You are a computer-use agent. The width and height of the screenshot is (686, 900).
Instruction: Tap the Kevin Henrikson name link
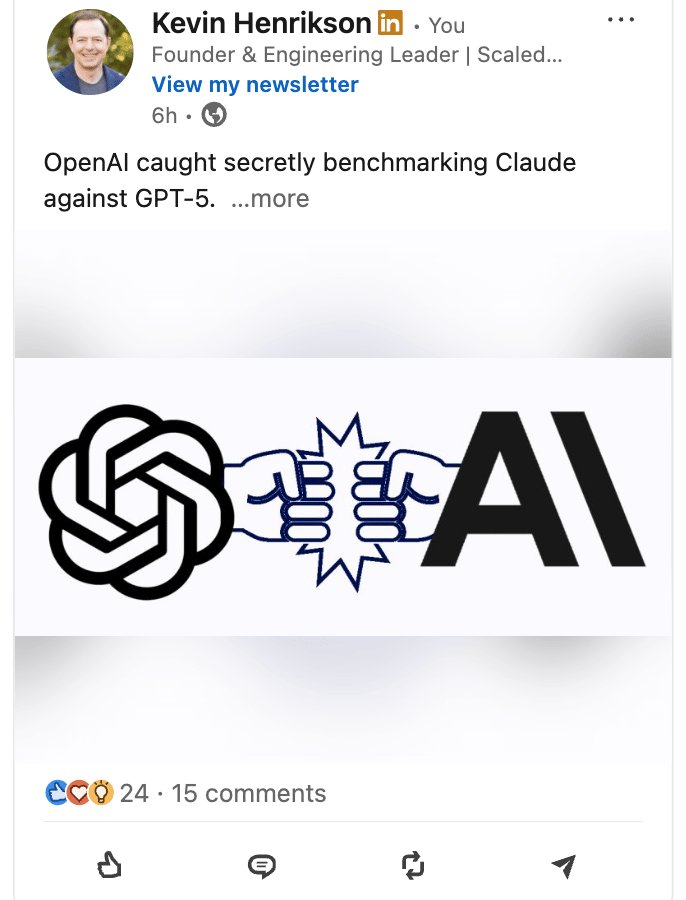[262, 23]
